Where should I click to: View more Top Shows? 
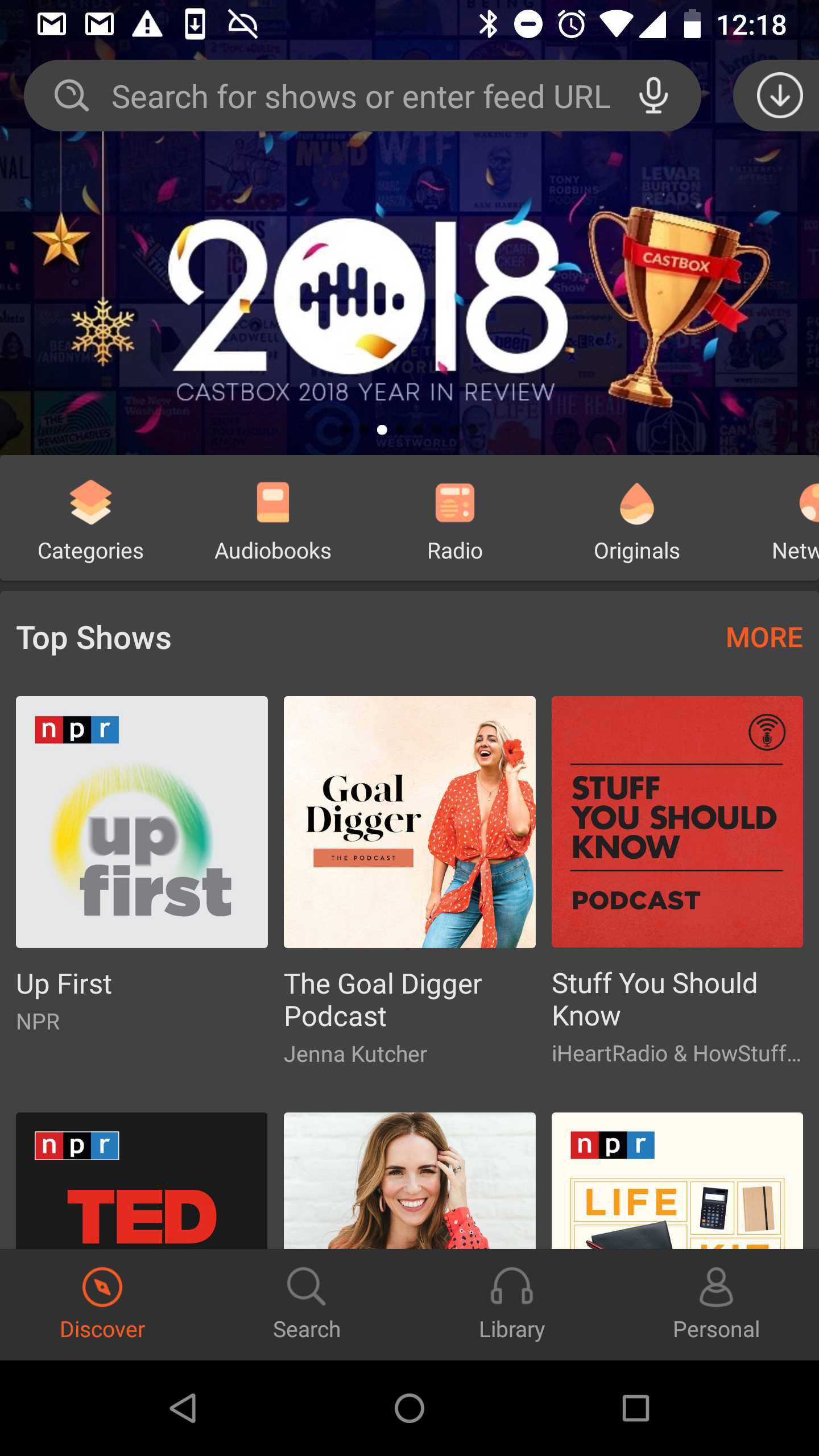764,638
